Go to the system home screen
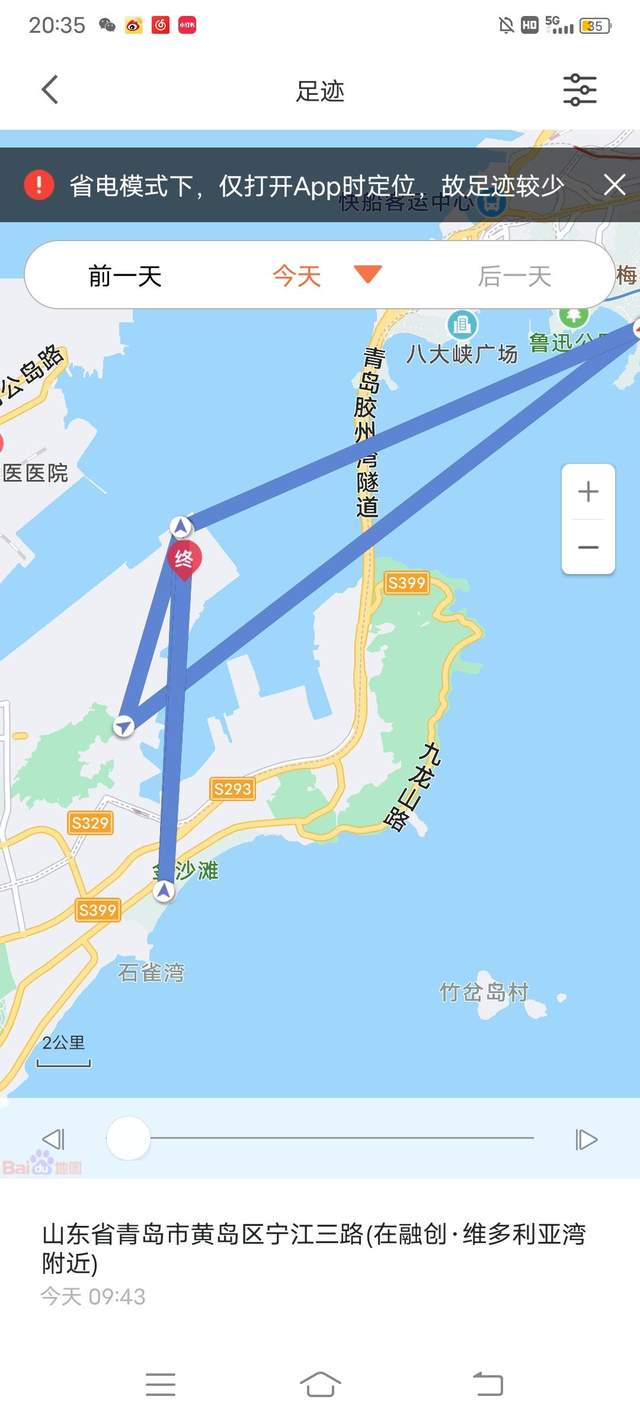Viewport: 640px width, 1422px height. [x=320, y=1384]
